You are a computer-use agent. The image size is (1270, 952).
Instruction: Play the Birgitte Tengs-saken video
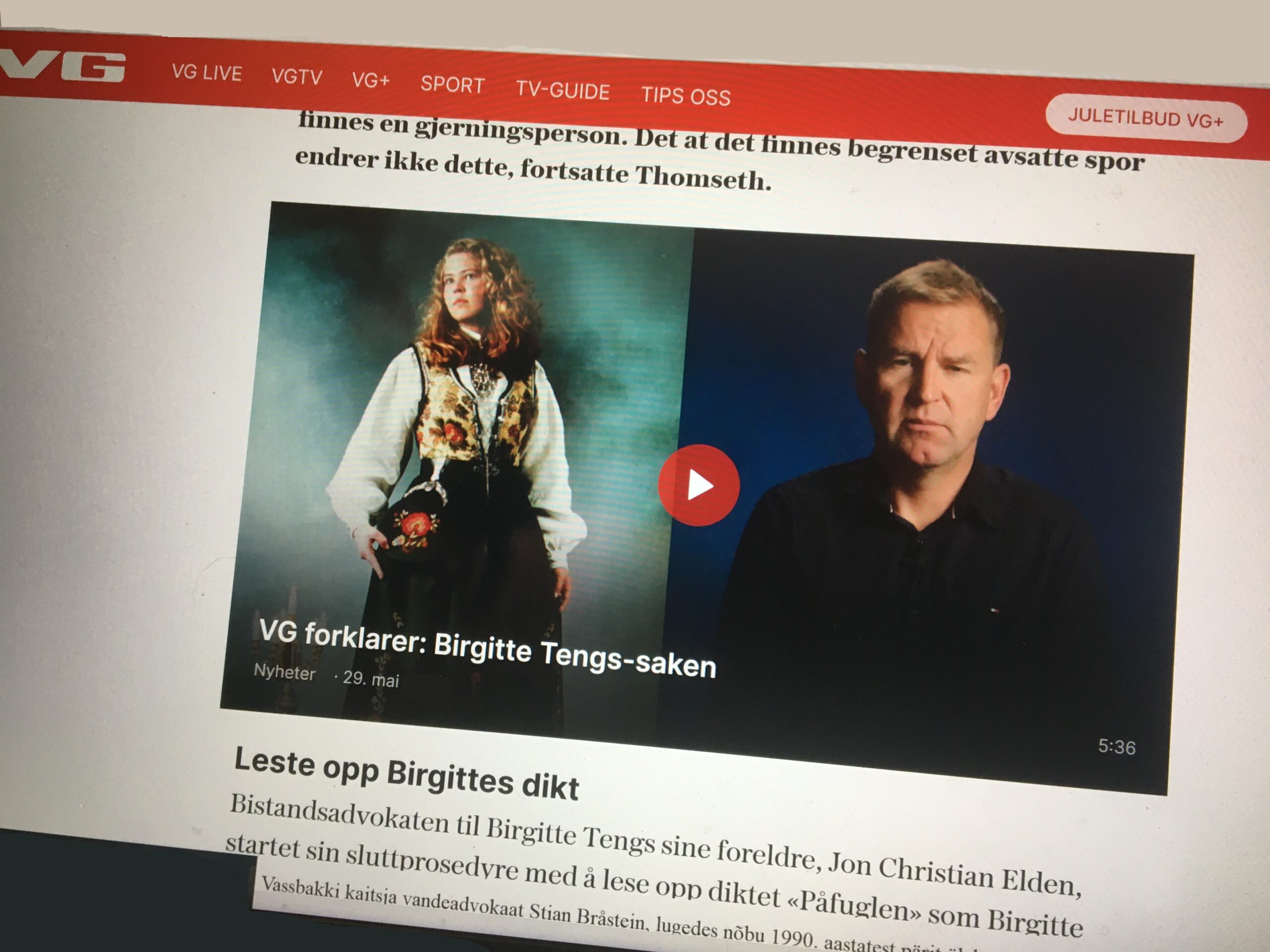point(698,485)
